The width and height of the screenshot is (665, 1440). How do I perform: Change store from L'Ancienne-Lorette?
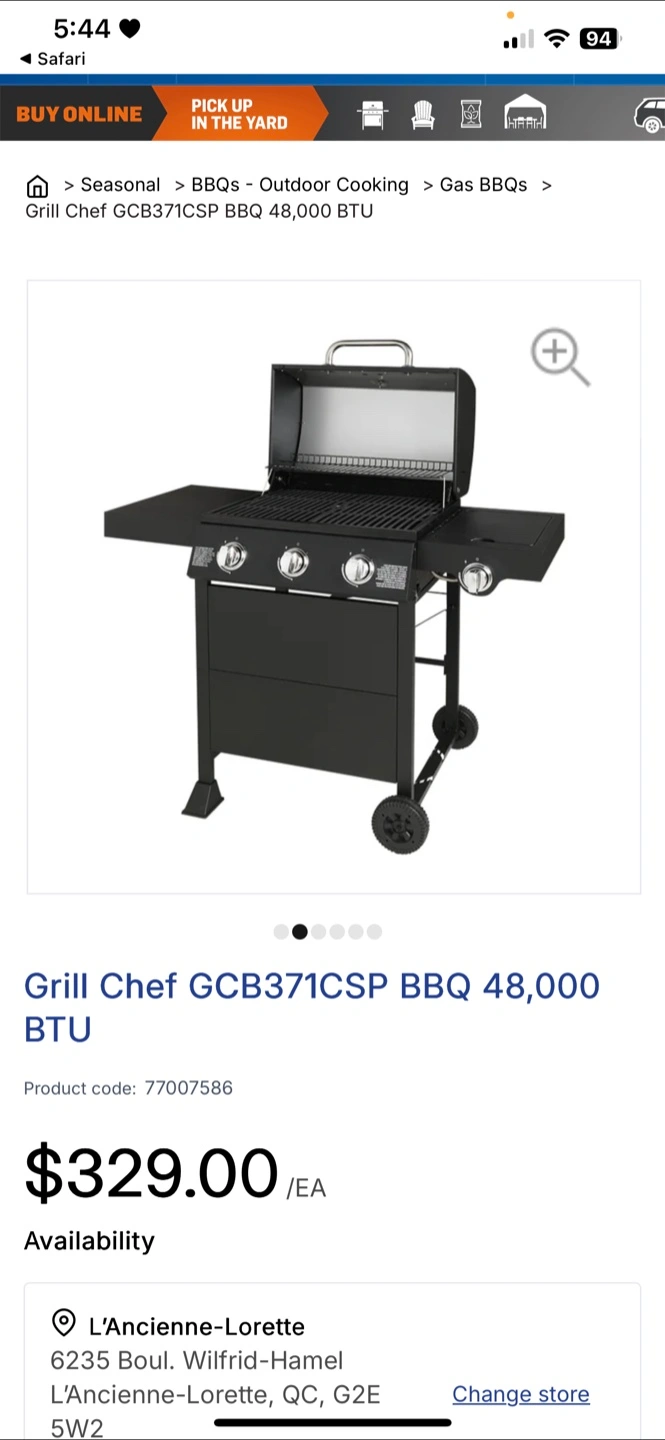[521, 1394]
